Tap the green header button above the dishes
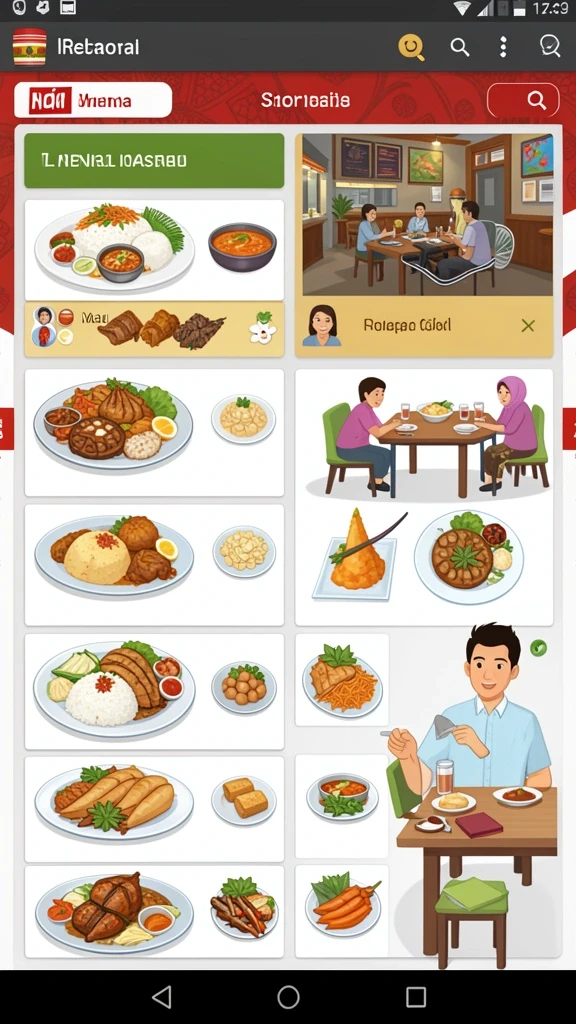The image size is (576, 1024). coord(154,161)
